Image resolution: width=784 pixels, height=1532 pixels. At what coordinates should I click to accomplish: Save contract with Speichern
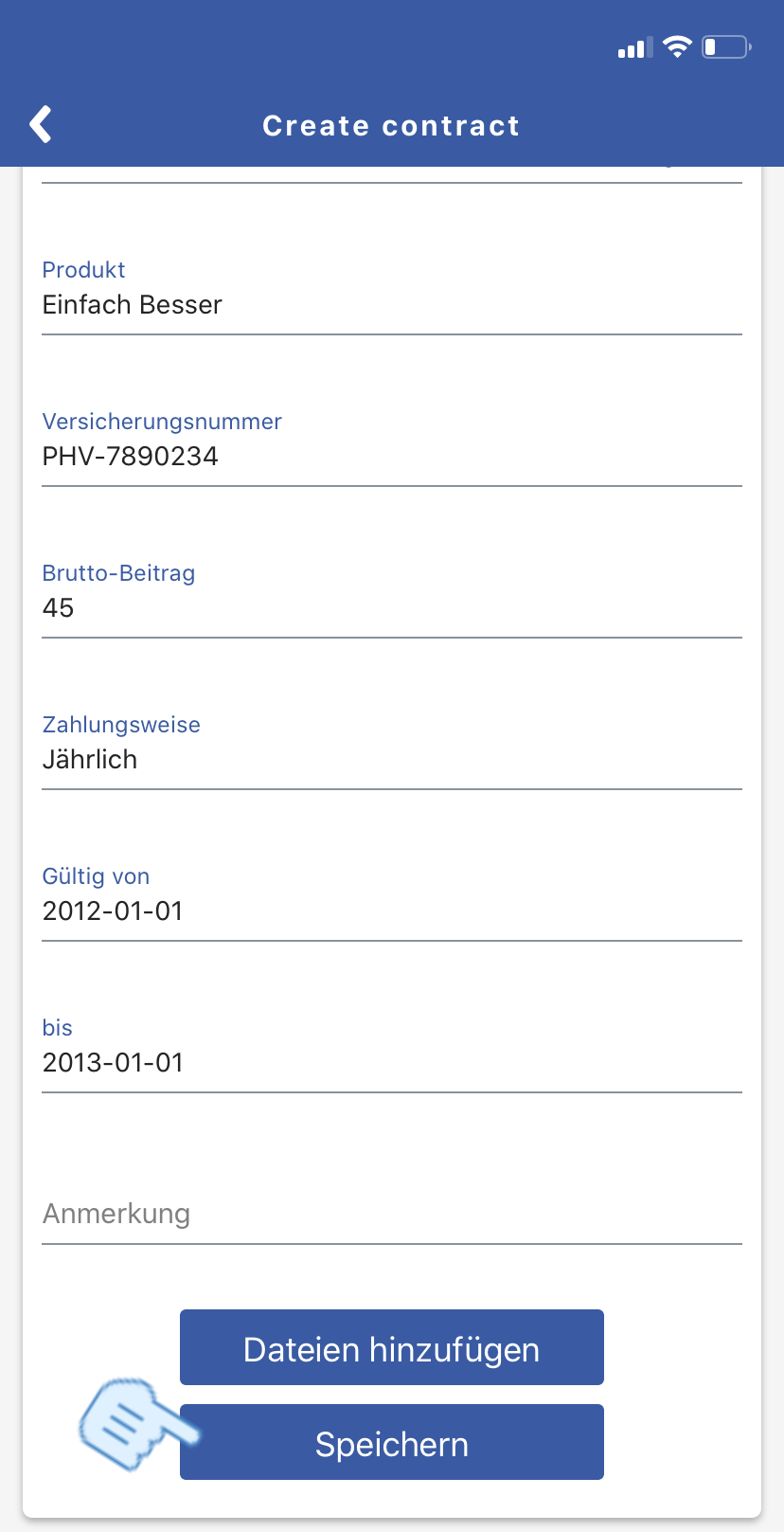click(x=391, y=1443)
